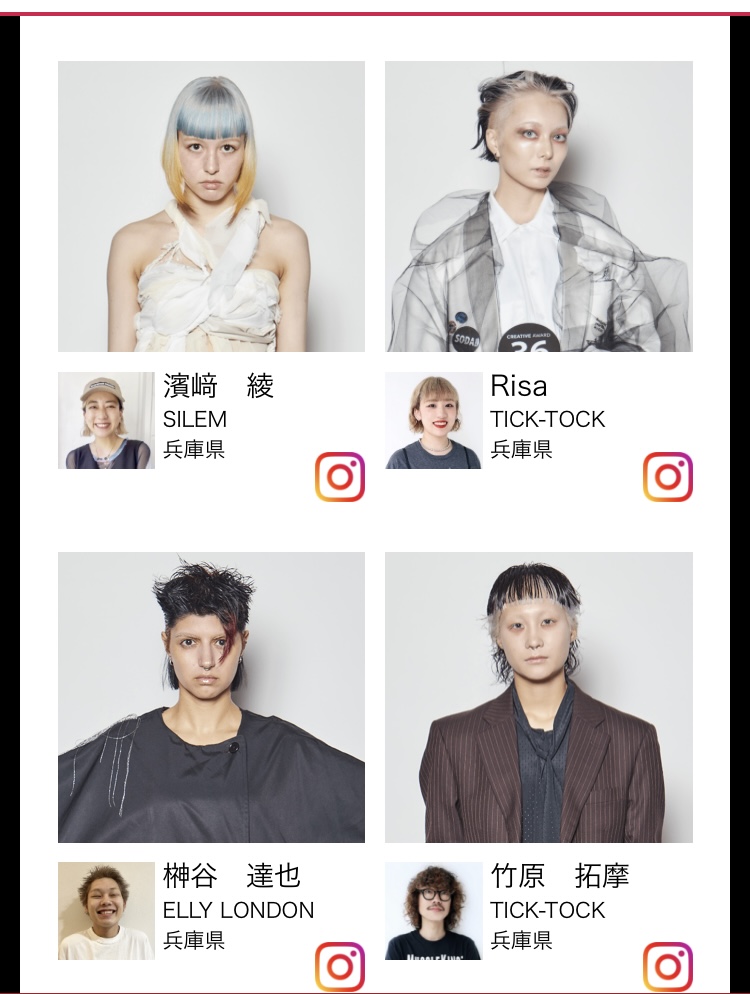Viewport: 750px width, 994px height.
Task: View 濱﨑 綾's hairstyle entry photo
Action: tap(211, 206)
